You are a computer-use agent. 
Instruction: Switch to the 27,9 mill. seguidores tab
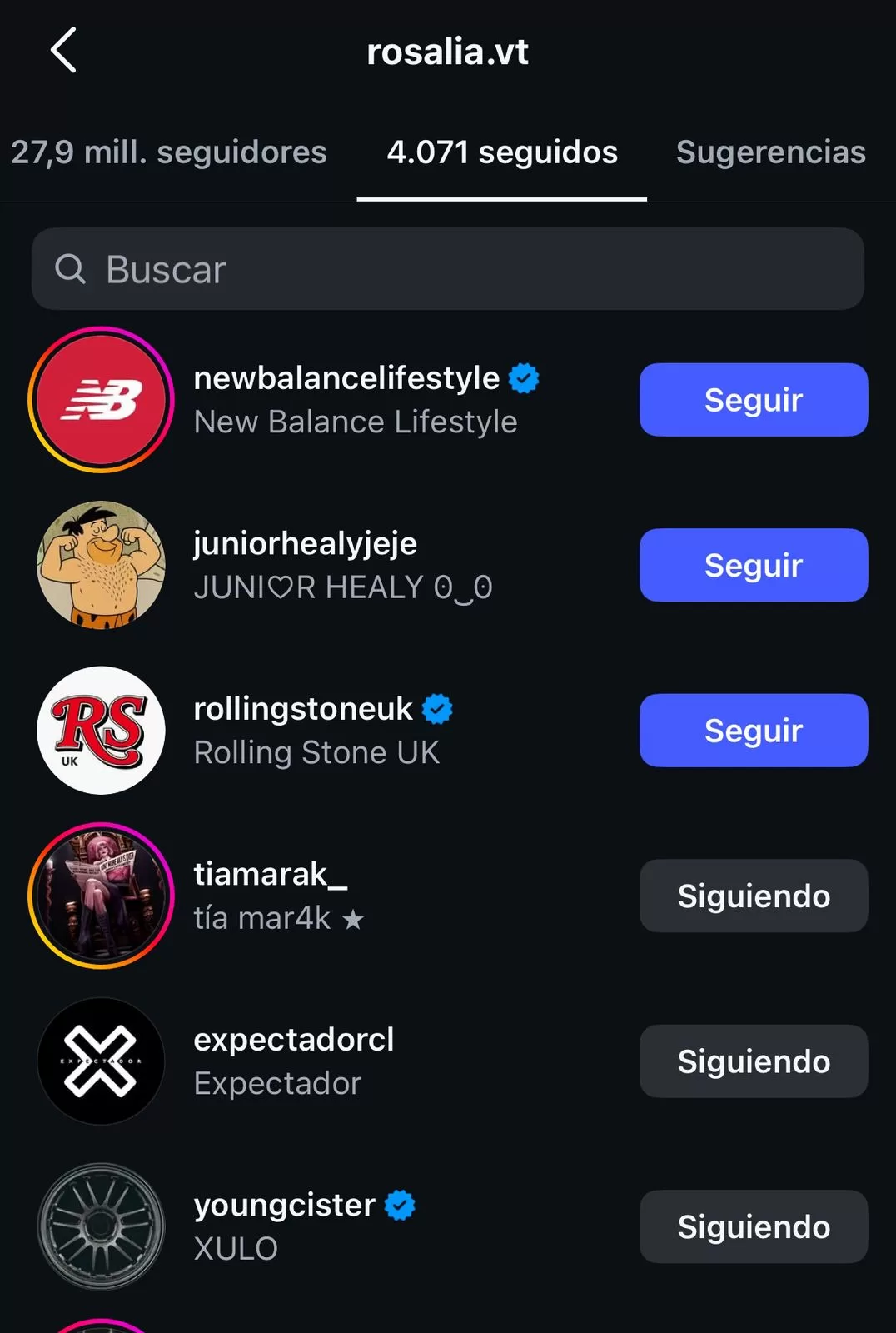168,152
